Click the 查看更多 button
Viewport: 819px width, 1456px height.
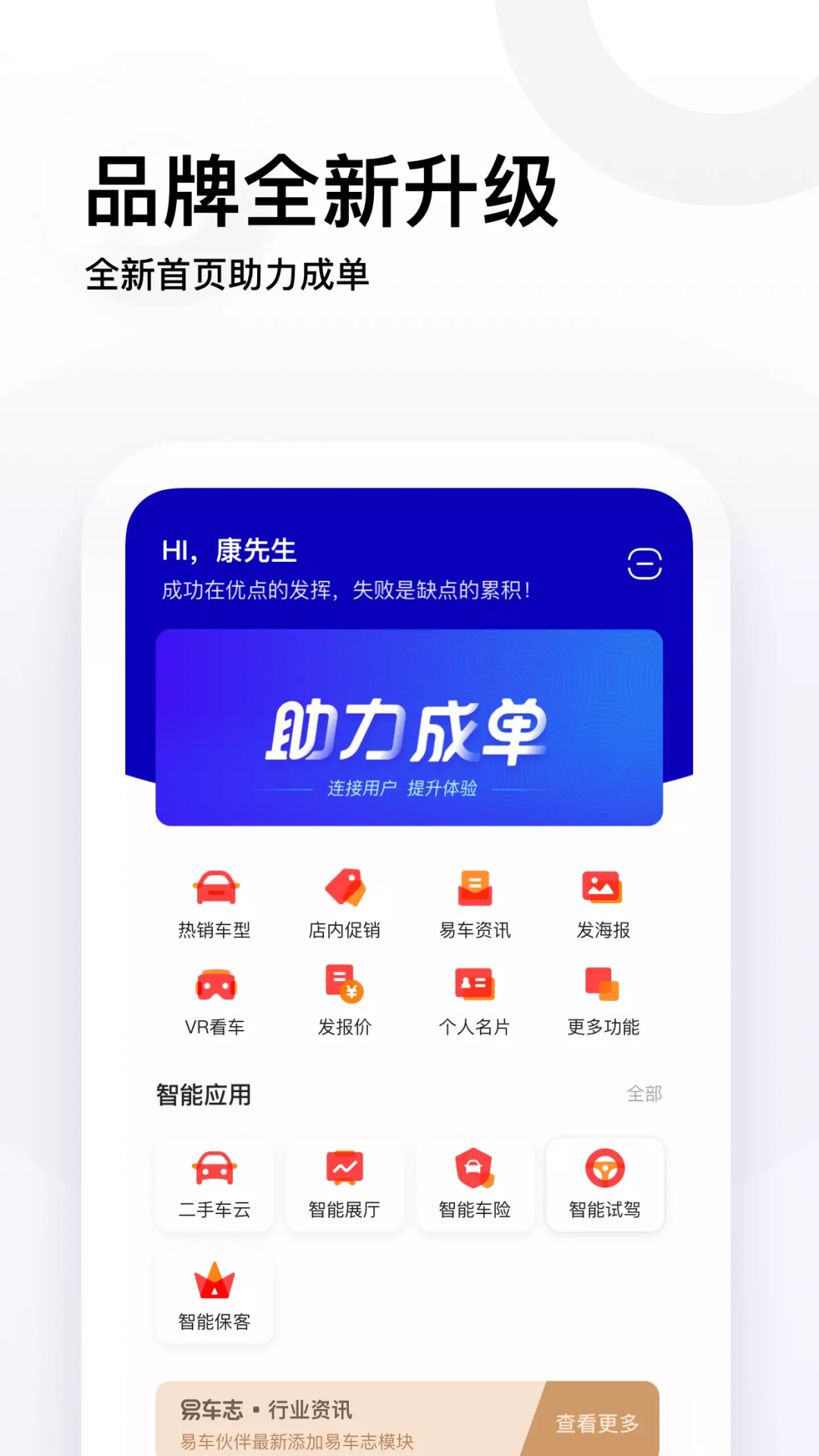(598, 1418)
